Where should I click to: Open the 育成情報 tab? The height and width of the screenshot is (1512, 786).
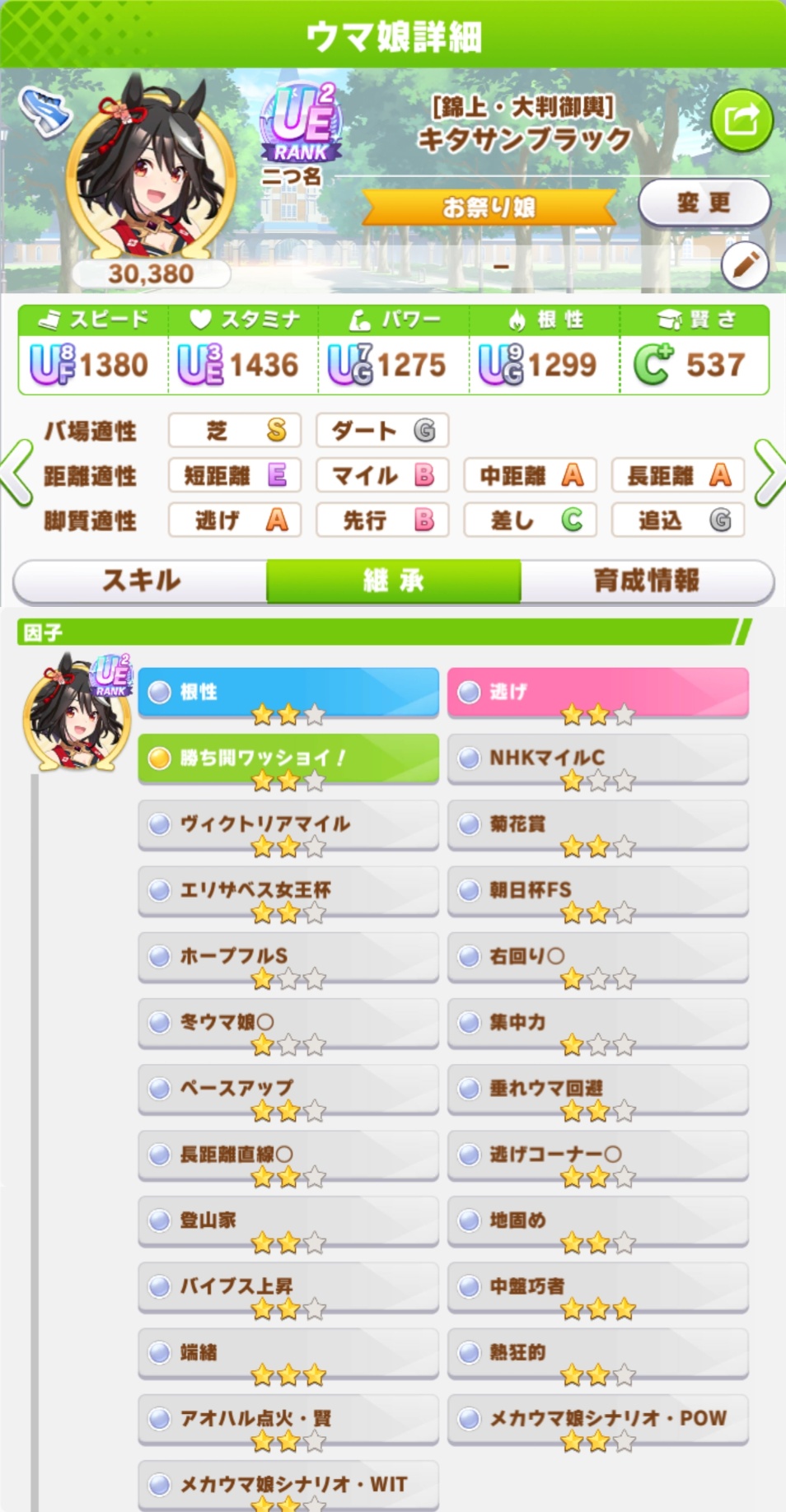[646, 581]
